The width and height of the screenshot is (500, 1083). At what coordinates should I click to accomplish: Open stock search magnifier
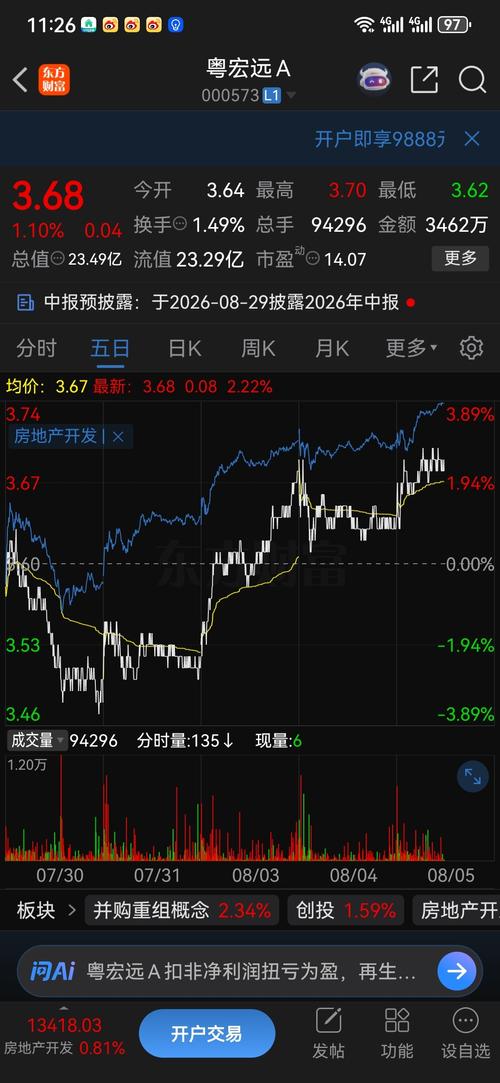472,79
